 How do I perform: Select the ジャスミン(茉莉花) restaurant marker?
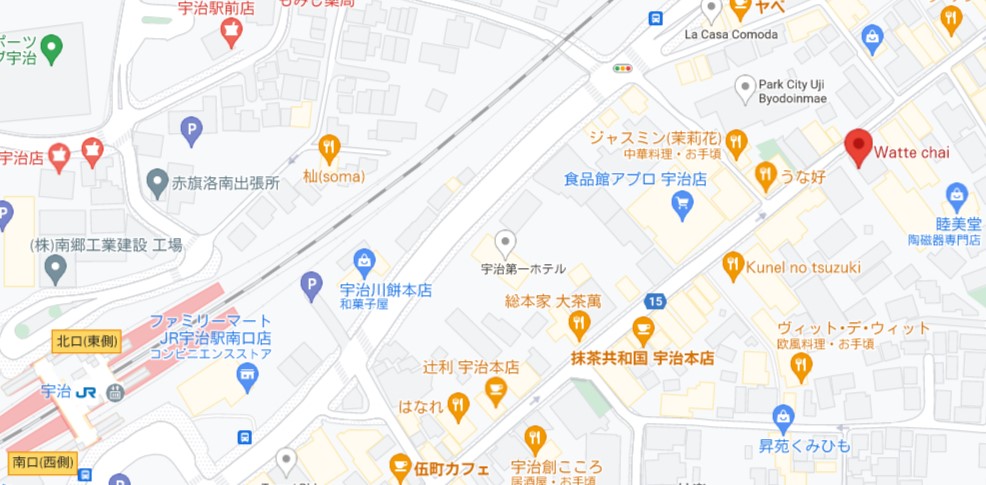coord(737,141)
